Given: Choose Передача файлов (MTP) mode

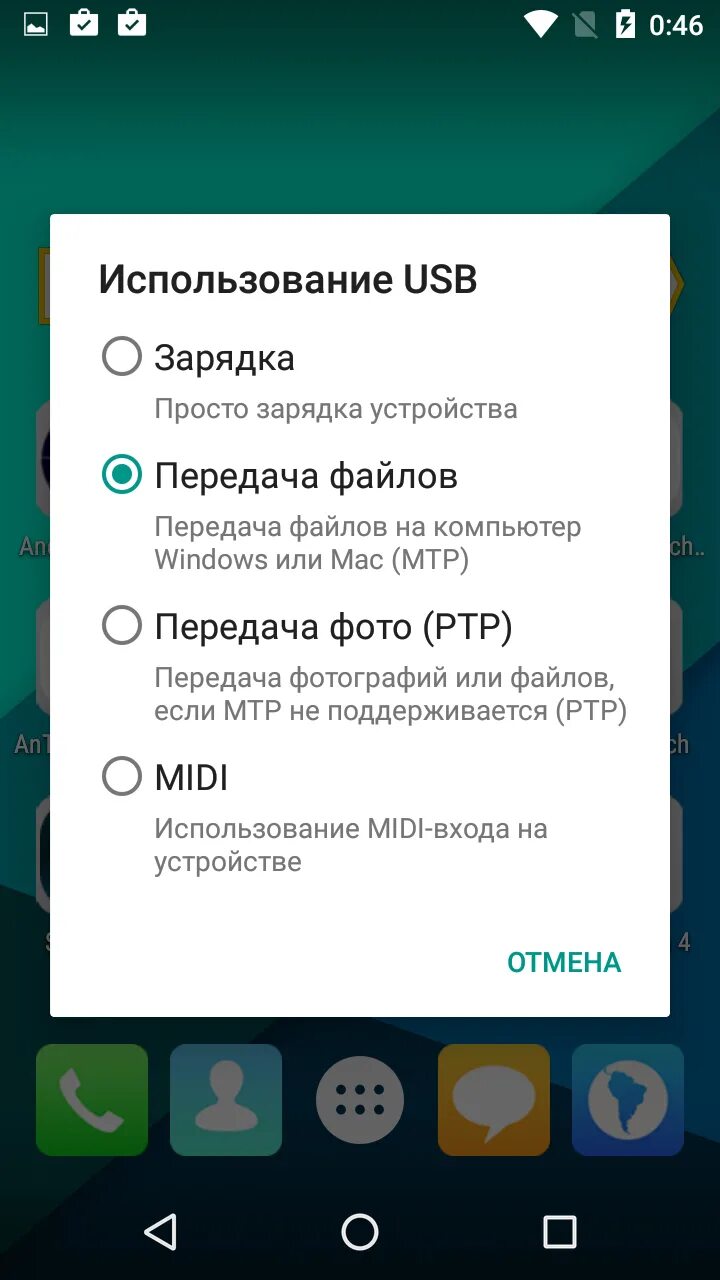Looking at the screenshot, I should click(123, 475).
